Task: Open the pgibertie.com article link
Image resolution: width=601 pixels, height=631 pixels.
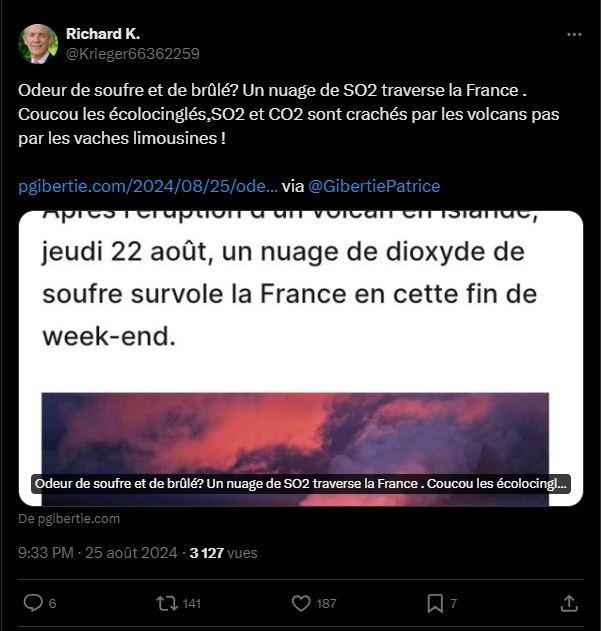Action: 147,186
